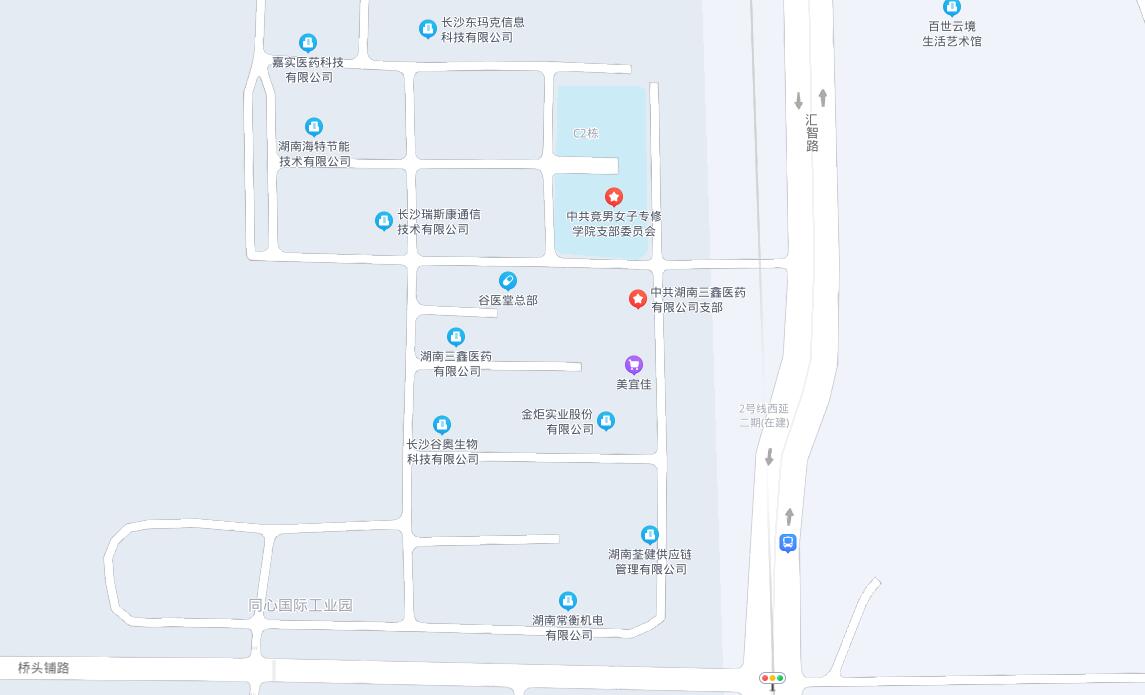Tap the bus stop icon on 汇智路
The width and height of the screenshot is (1145, 695).
788,543
